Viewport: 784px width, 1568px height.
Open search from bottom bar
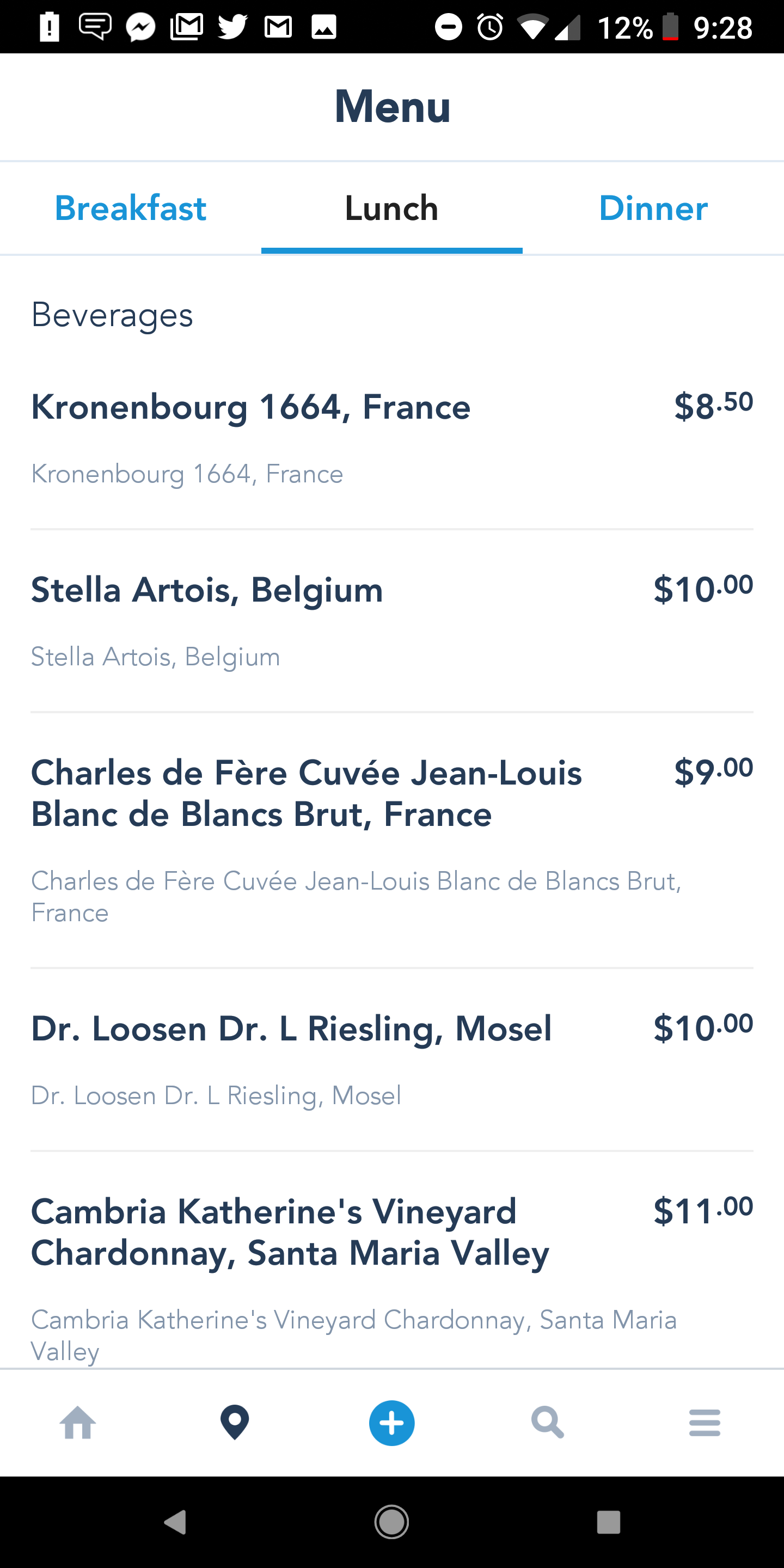548,1423
